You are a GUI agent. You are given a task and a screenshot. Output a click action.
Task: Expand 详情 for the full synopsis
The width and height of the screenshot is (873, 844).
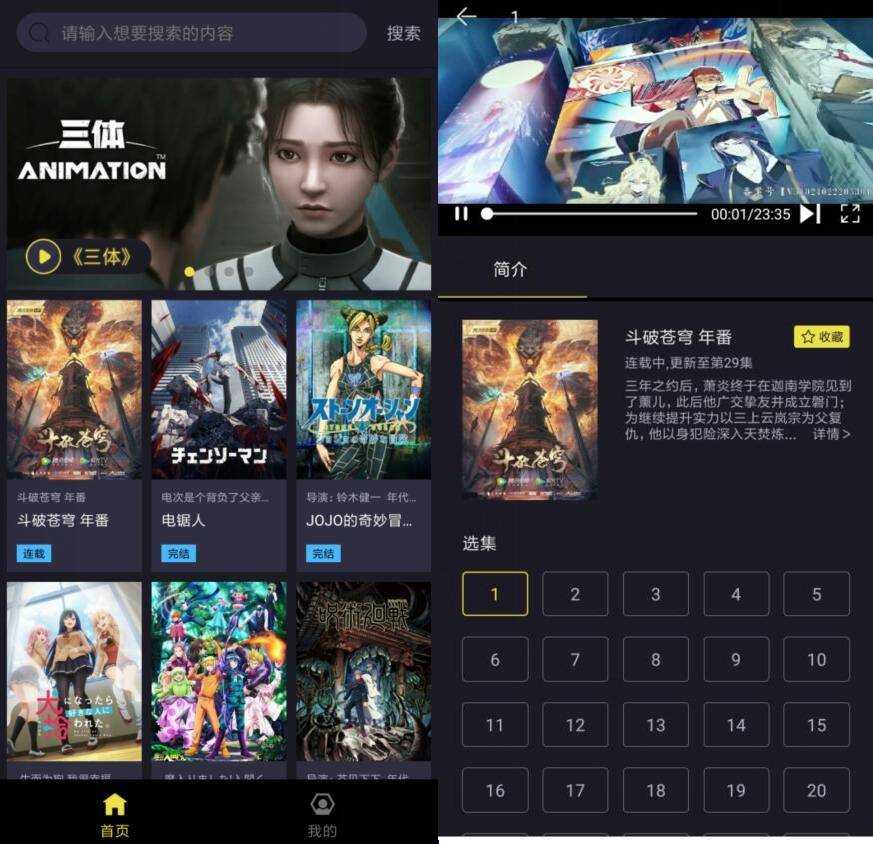831,435
